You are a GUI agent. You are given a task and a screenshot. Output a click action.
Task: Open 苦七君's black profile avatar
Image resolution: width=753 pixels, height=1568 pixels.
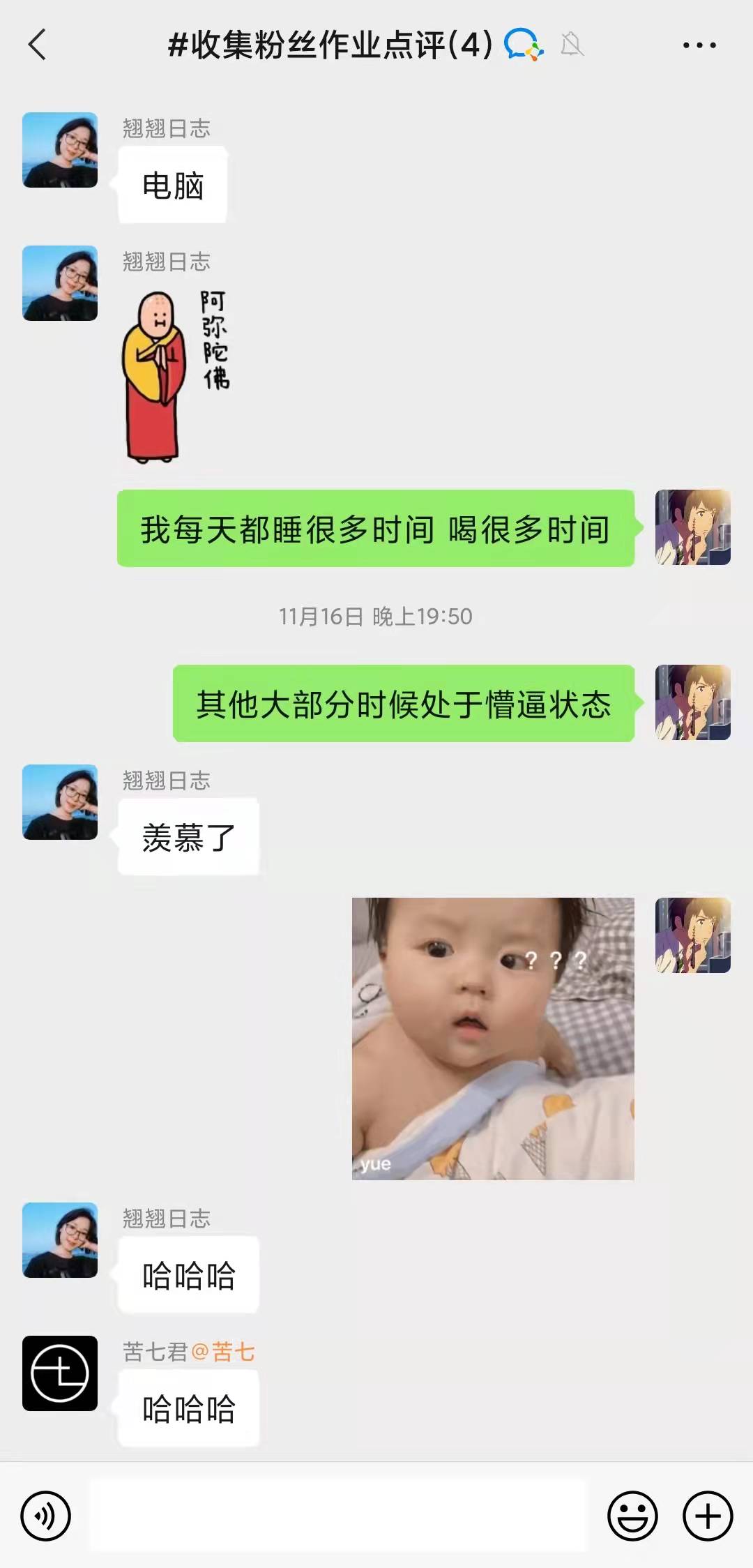click(x=60, y=1373)
